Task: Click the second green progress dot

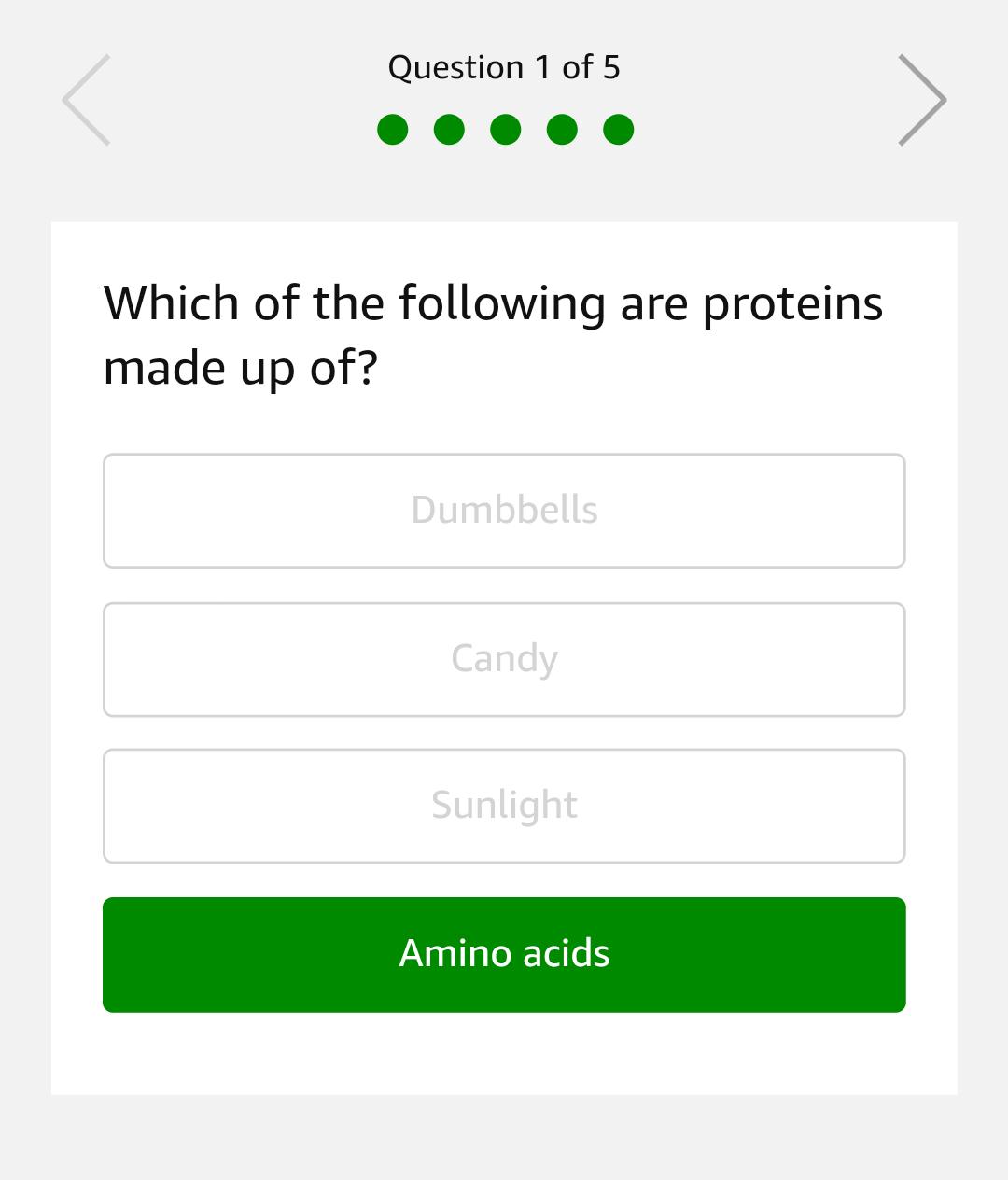Action: (448, 130)
